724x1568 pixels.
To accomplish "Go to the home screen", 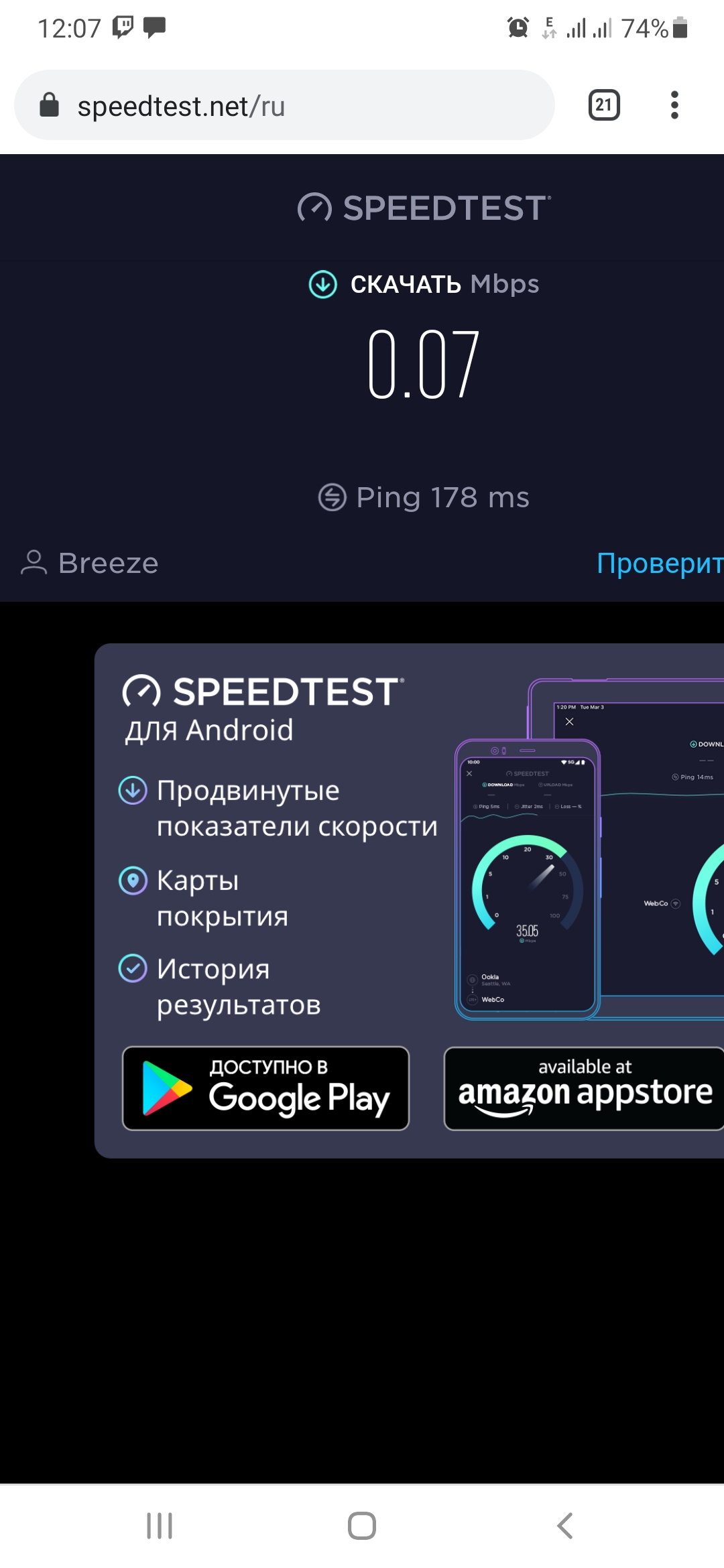I will 362,1526.
